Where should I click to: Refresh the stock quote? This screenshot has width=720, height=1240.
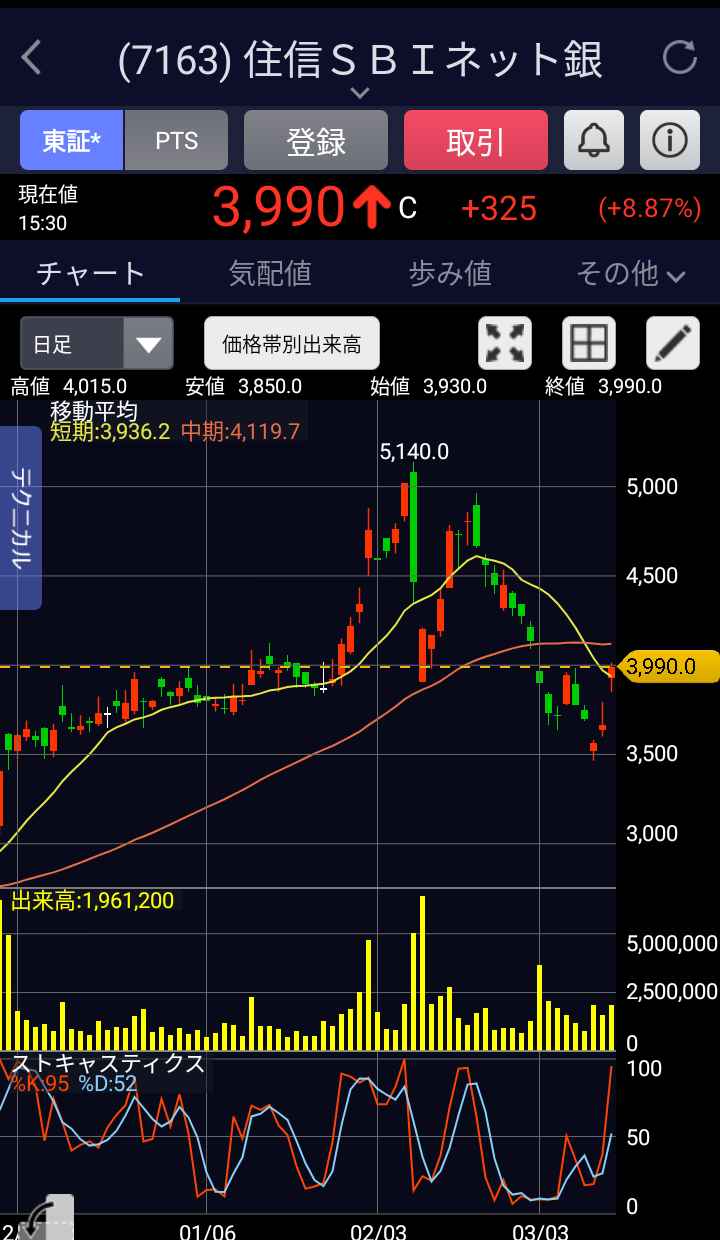pyautogui.click(x=680, y=58)
